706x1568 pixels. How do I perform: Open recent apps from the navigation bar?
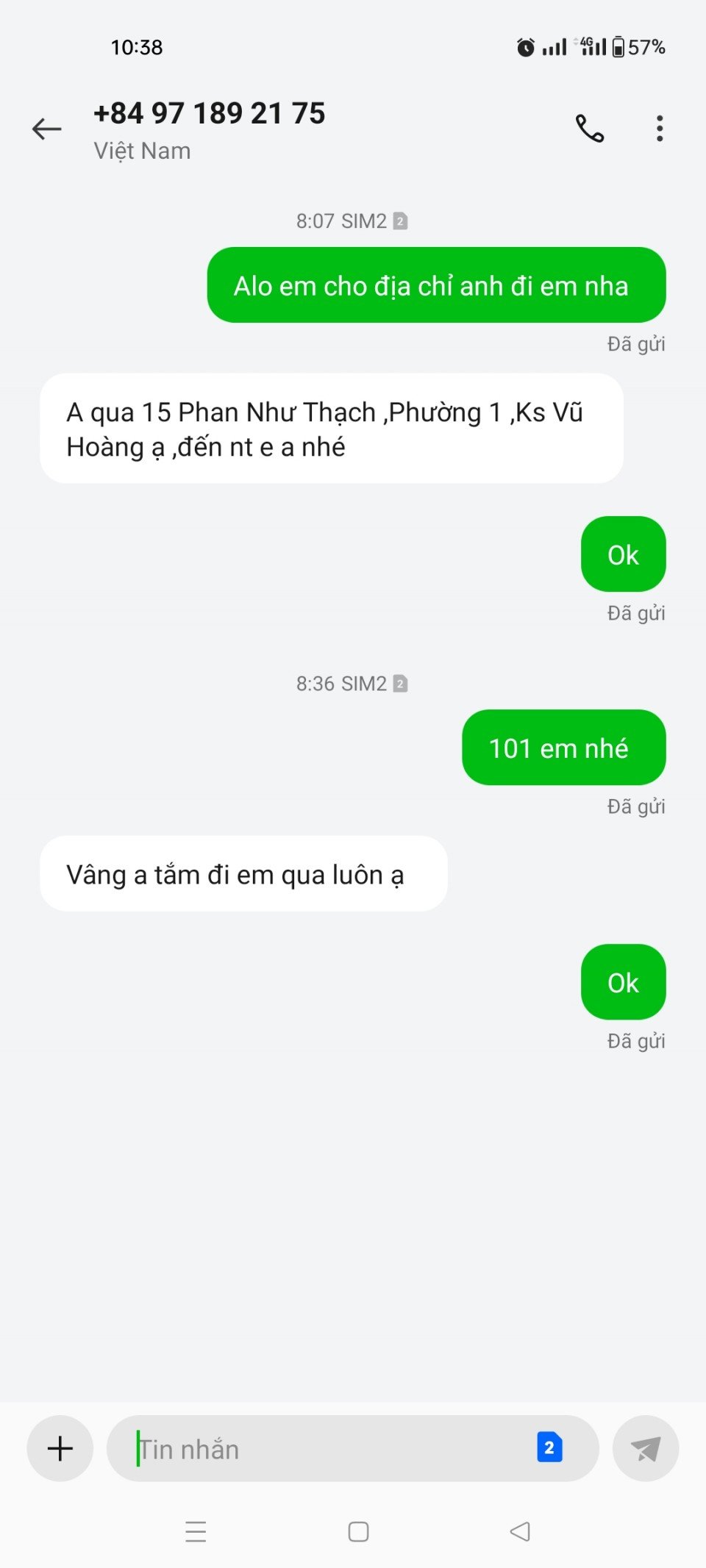196,1531
